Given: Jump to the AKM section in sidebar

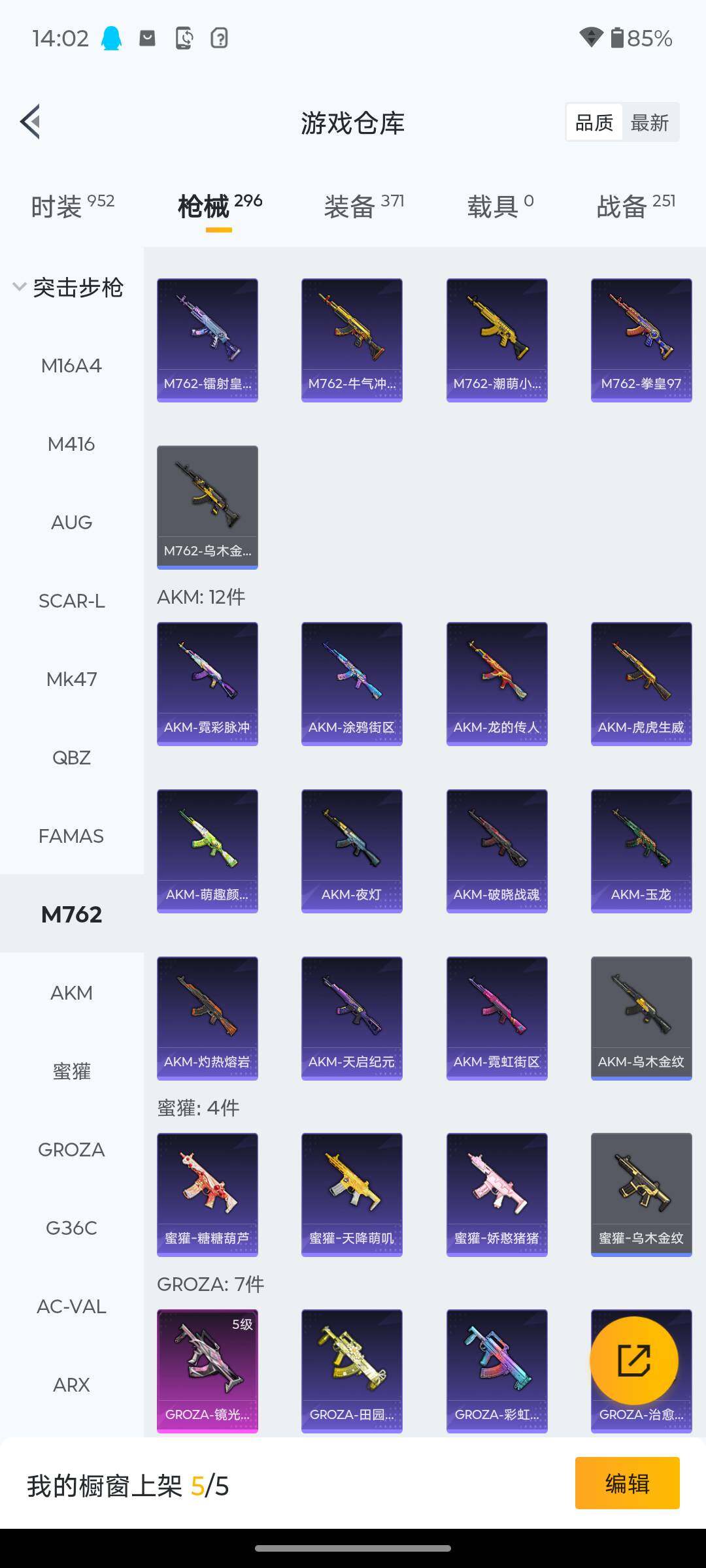Looking at the screenshot, I should (71, 993).
